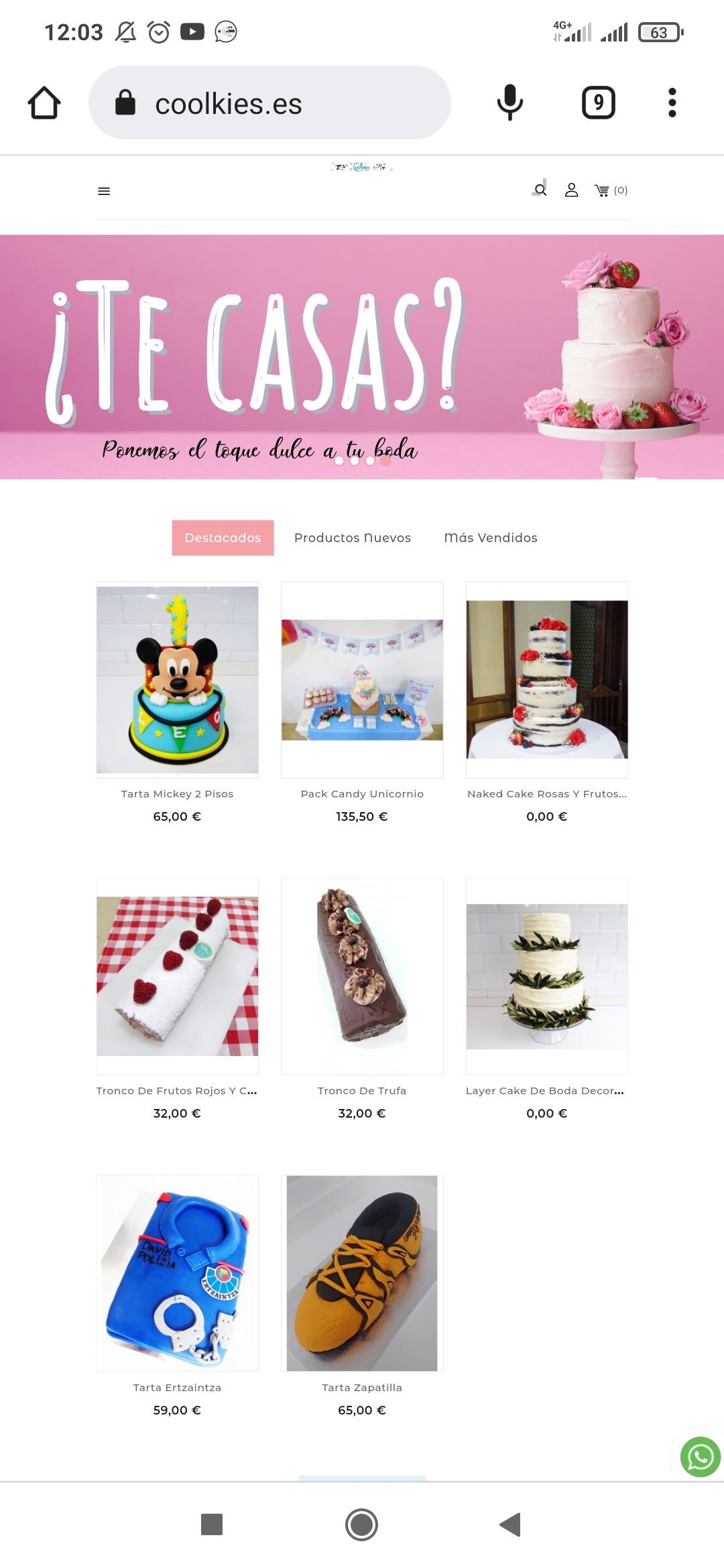
Task: Tap the browser address bar
Action: pyautogui.click(x=269, y=103)
